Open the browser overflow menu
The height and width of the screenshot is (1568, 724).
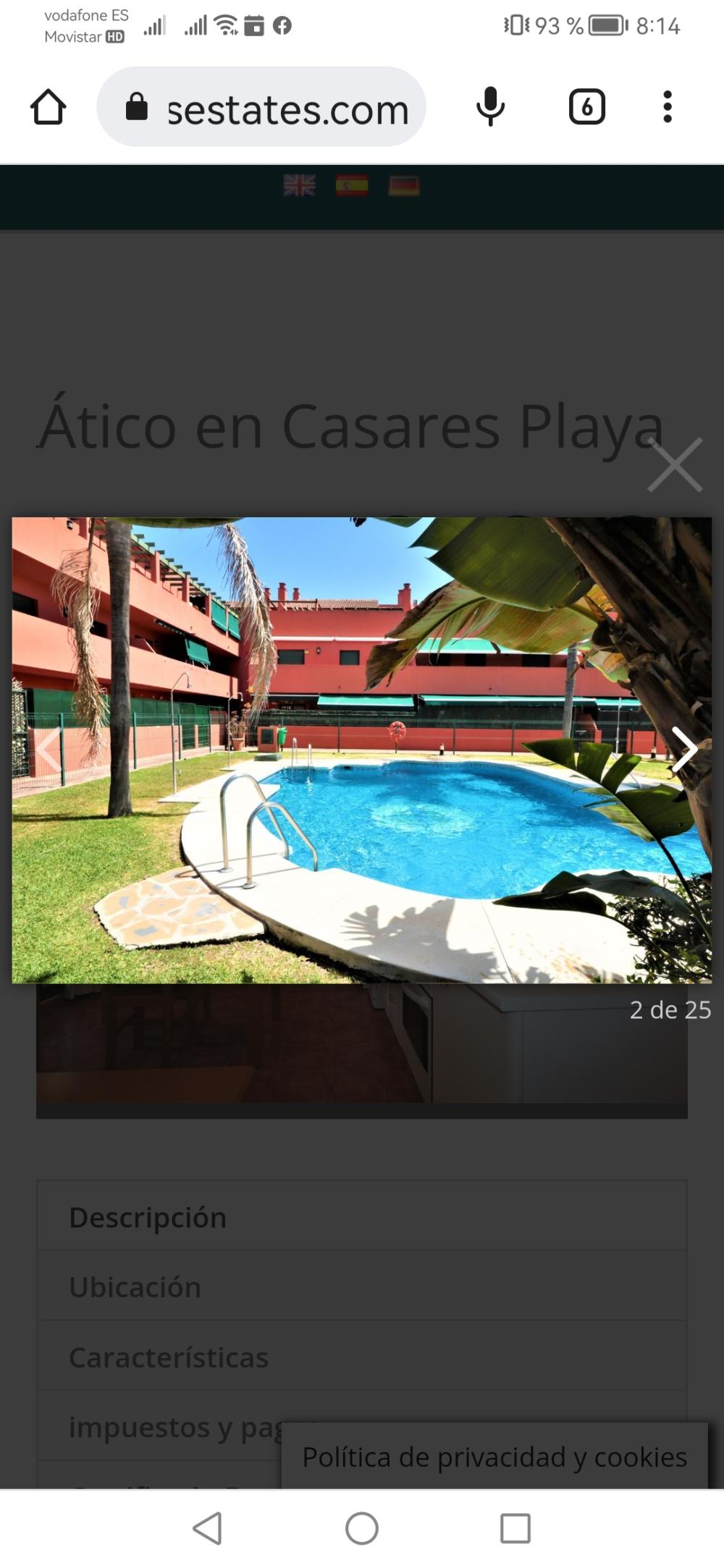667,107
